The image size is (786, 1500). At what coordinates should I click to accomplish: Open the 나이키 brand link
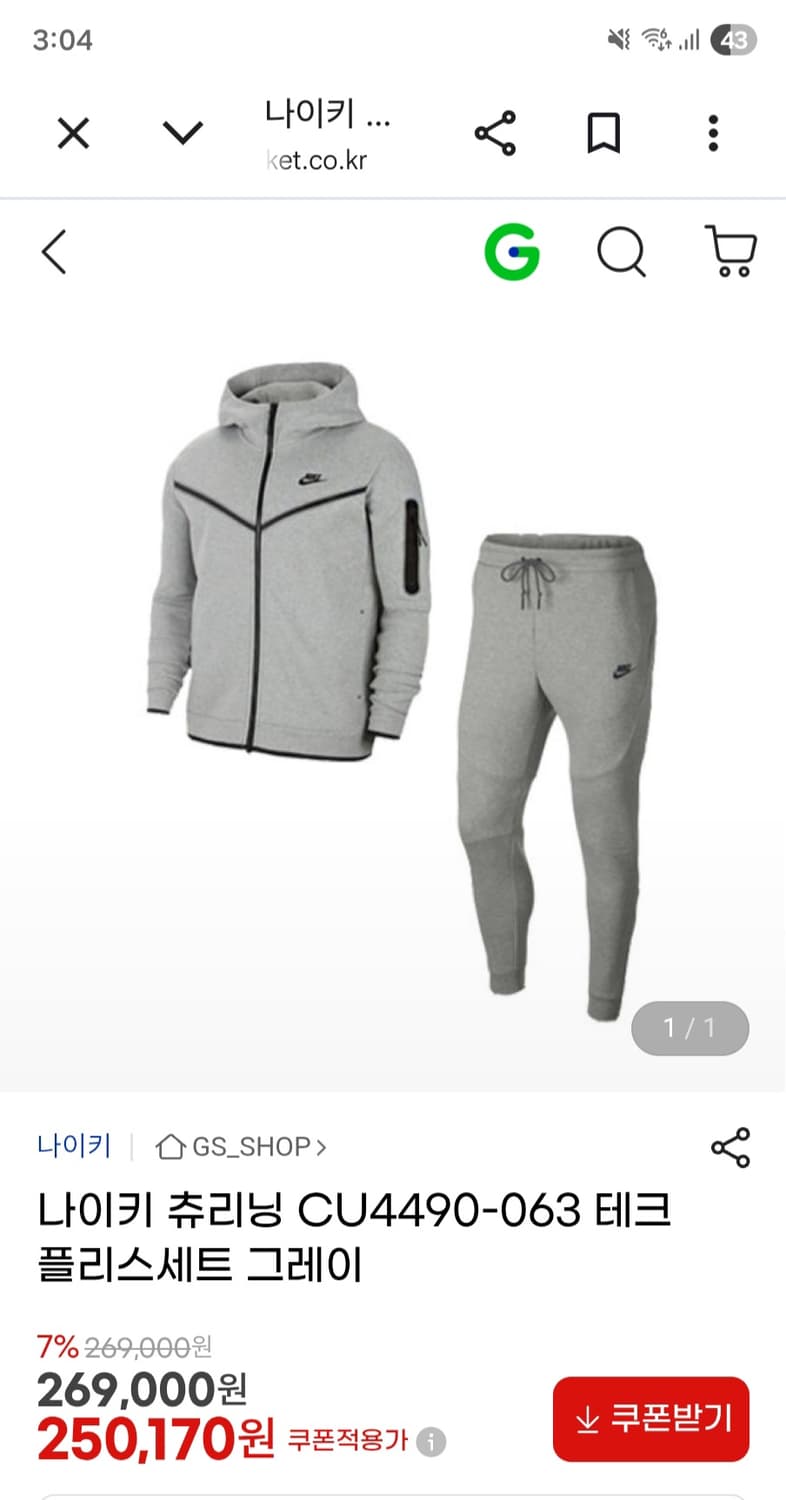click(x=75, y=1146)
